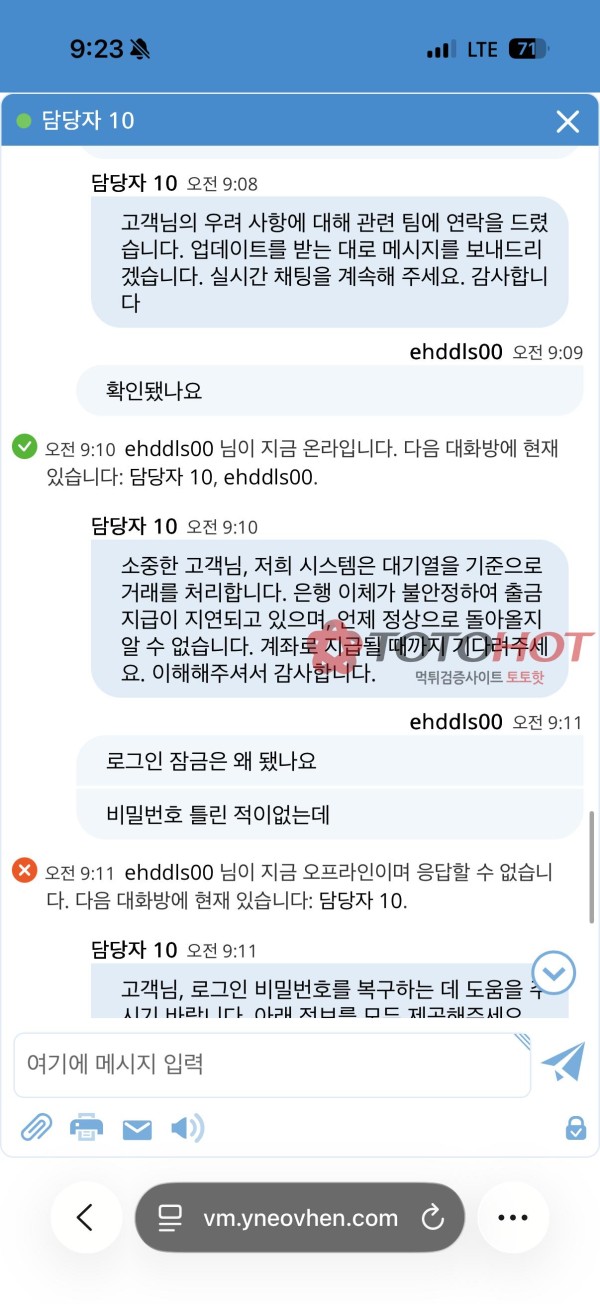600x1304 pixels.
Task: Print the chat transcript
Action: click(x=87, y=1128)
